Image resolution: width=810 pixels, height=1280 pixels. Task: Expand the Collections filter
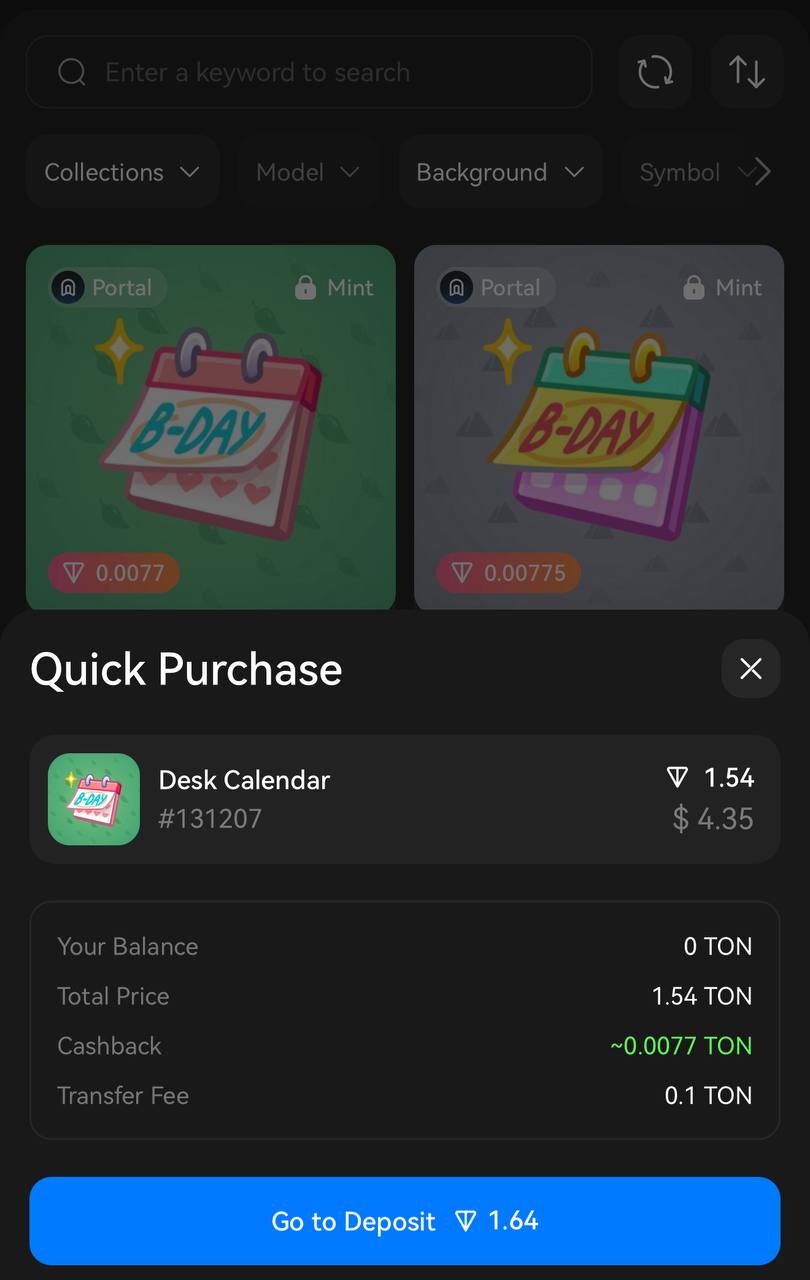pos(122,172)
